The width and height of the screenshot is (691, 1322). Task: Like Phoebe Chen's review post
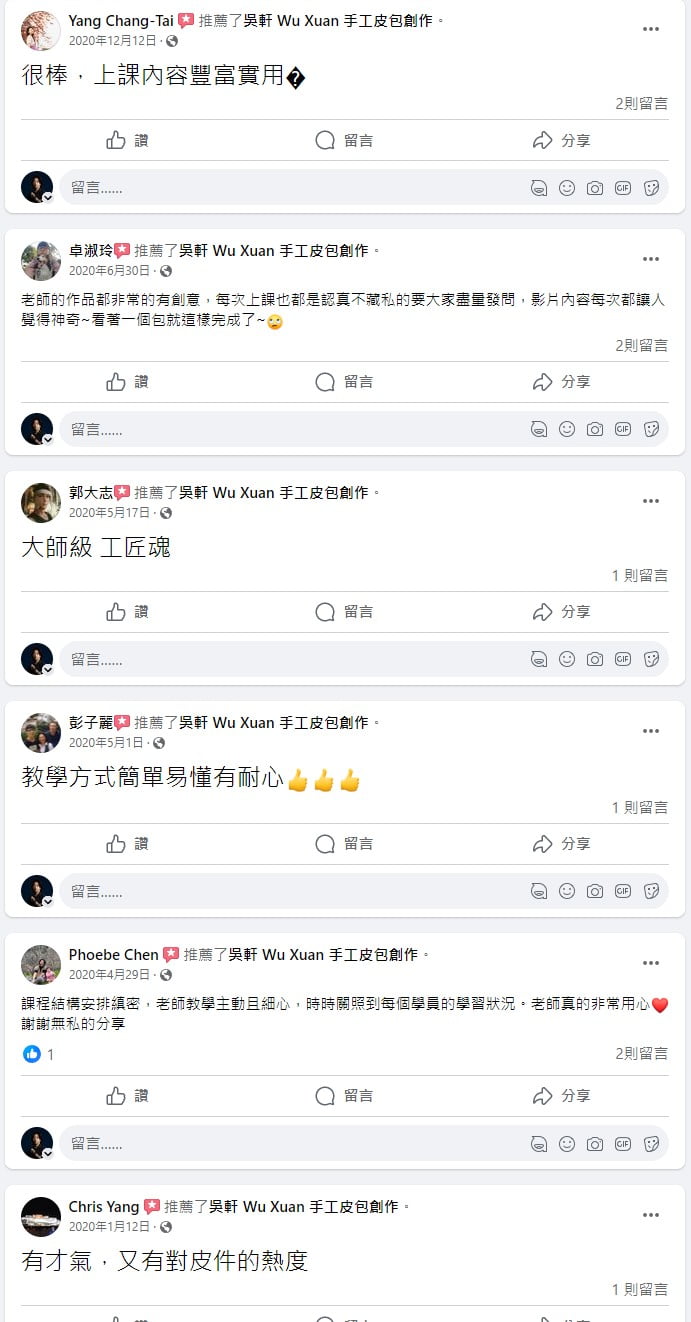(127, 1096)
